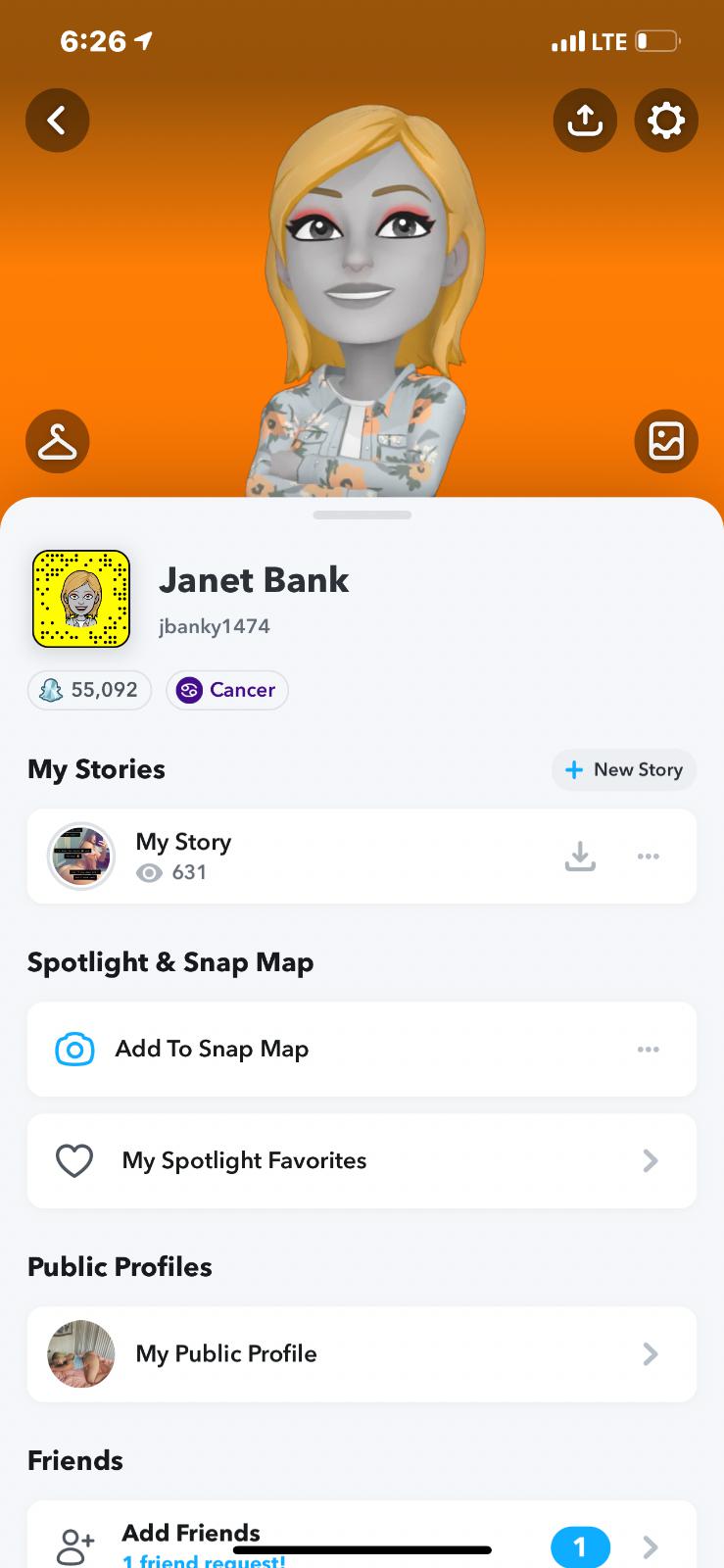Image resolution: width=724 pixels, height=1568 pixels.
Task: Select Add To Snap Map
Action: 212,1049
